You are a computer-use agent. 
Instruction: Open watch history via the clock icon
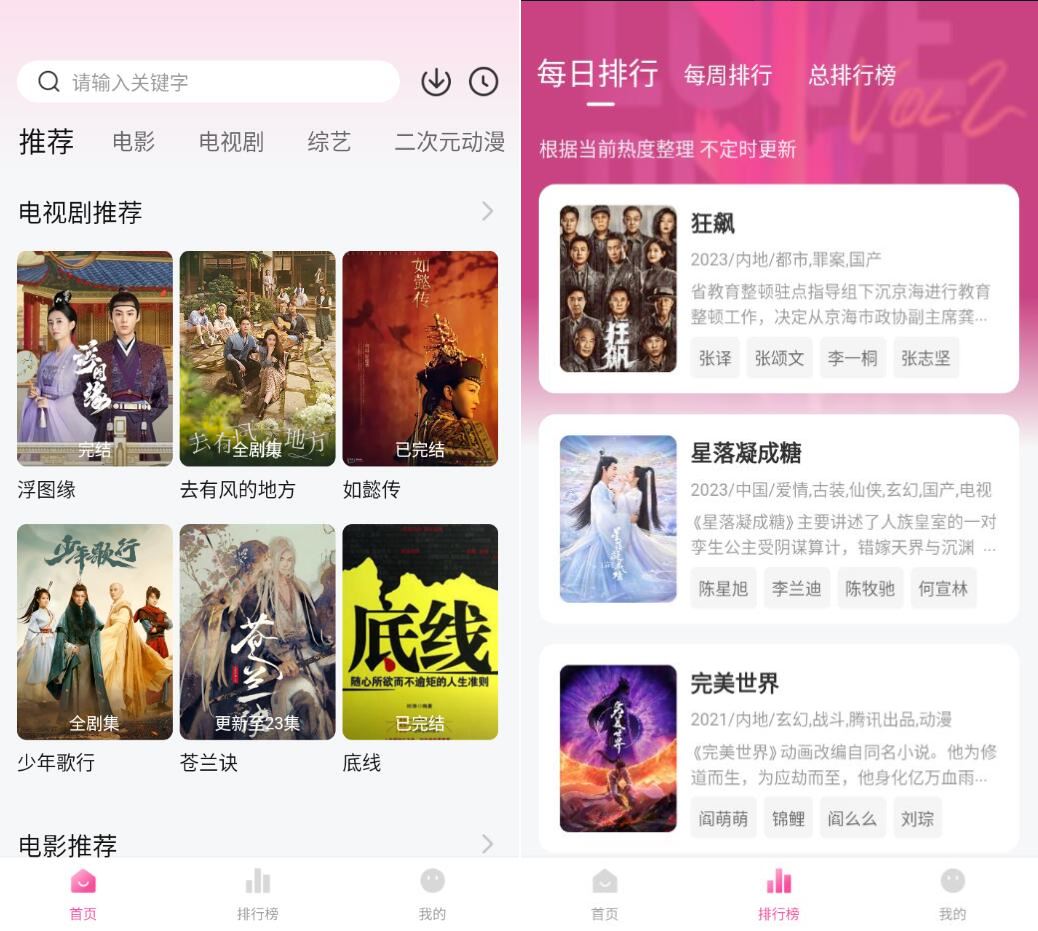(x=484, y=82)
